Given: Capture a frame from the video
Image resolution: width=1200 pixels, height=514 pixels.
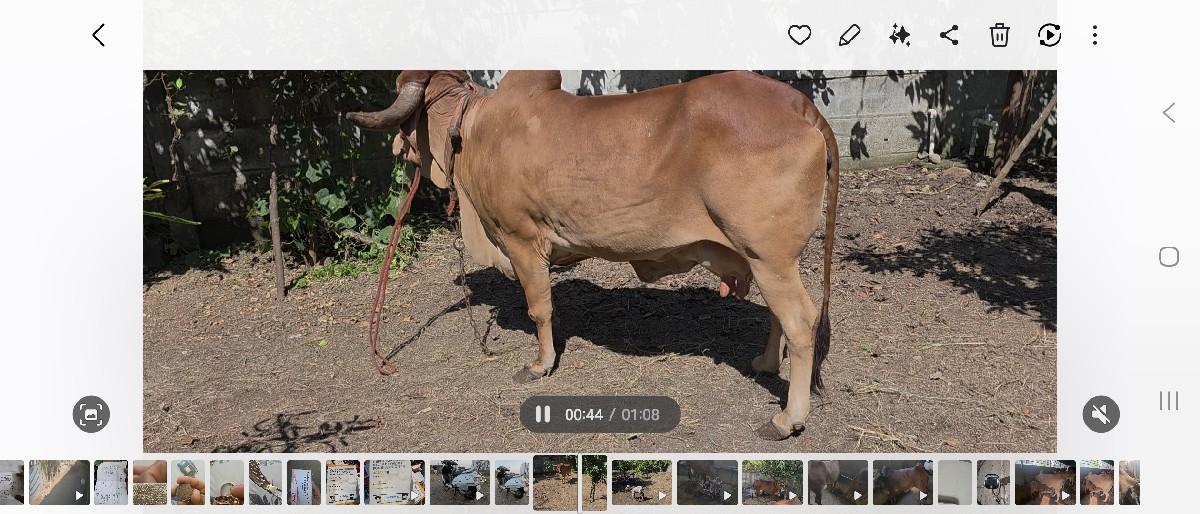Looking at the screenshot, I should 91,414.
